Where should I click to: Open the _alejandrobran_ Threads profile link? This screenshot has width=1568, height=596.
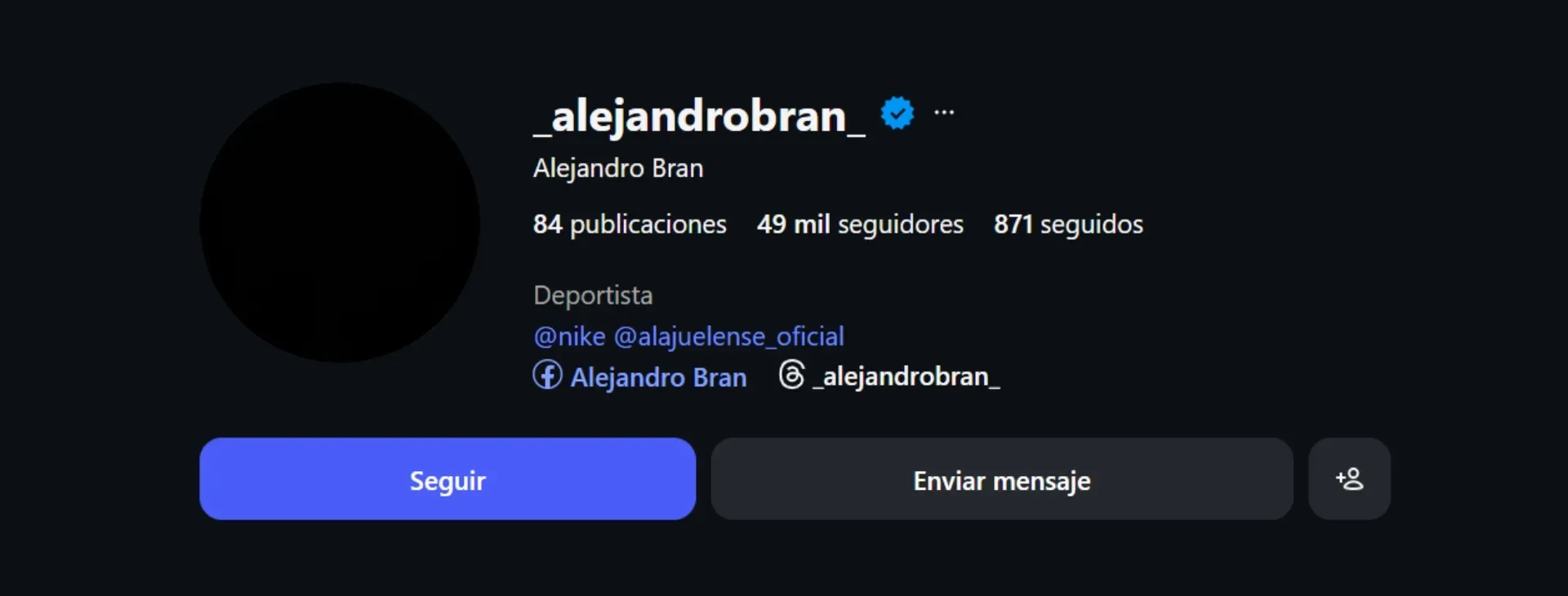coord(890,376)
